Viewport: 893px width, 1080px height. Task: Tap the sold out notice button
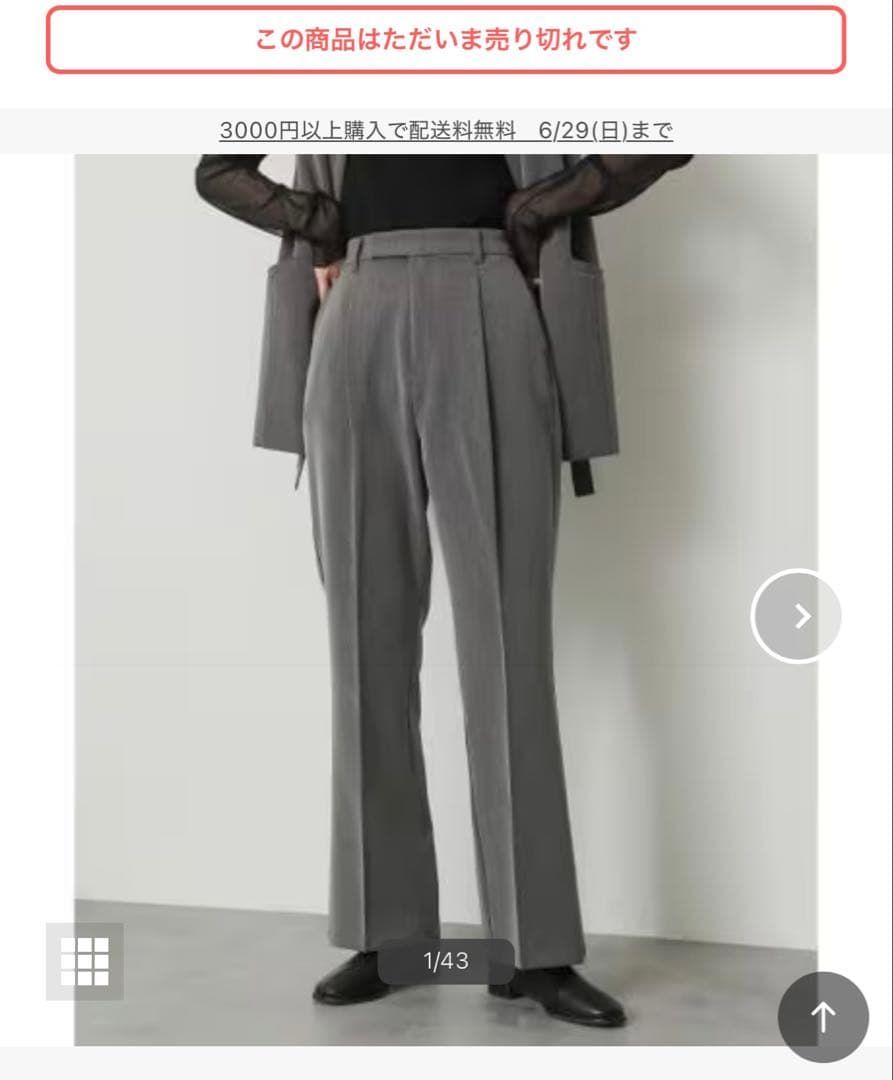(x=446, y=40)
